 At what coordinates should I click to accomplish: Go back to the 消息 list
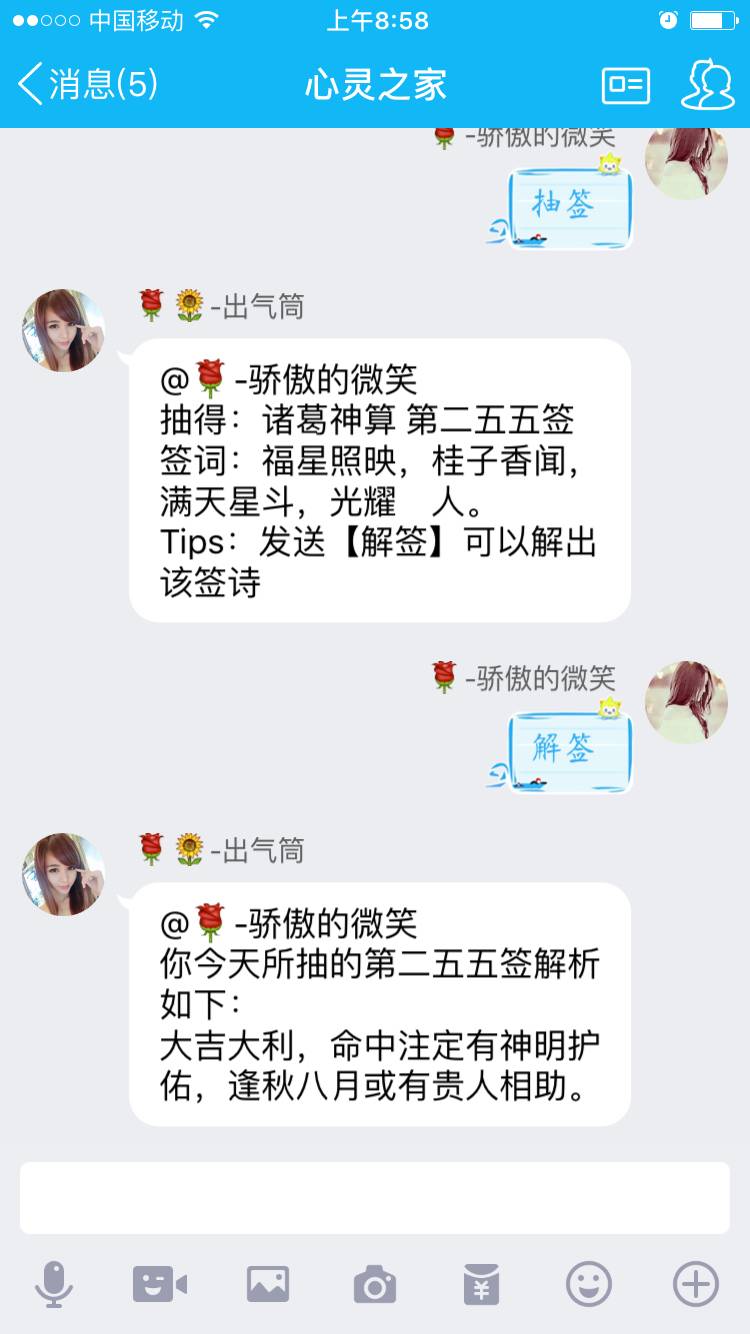pos(88,84)
